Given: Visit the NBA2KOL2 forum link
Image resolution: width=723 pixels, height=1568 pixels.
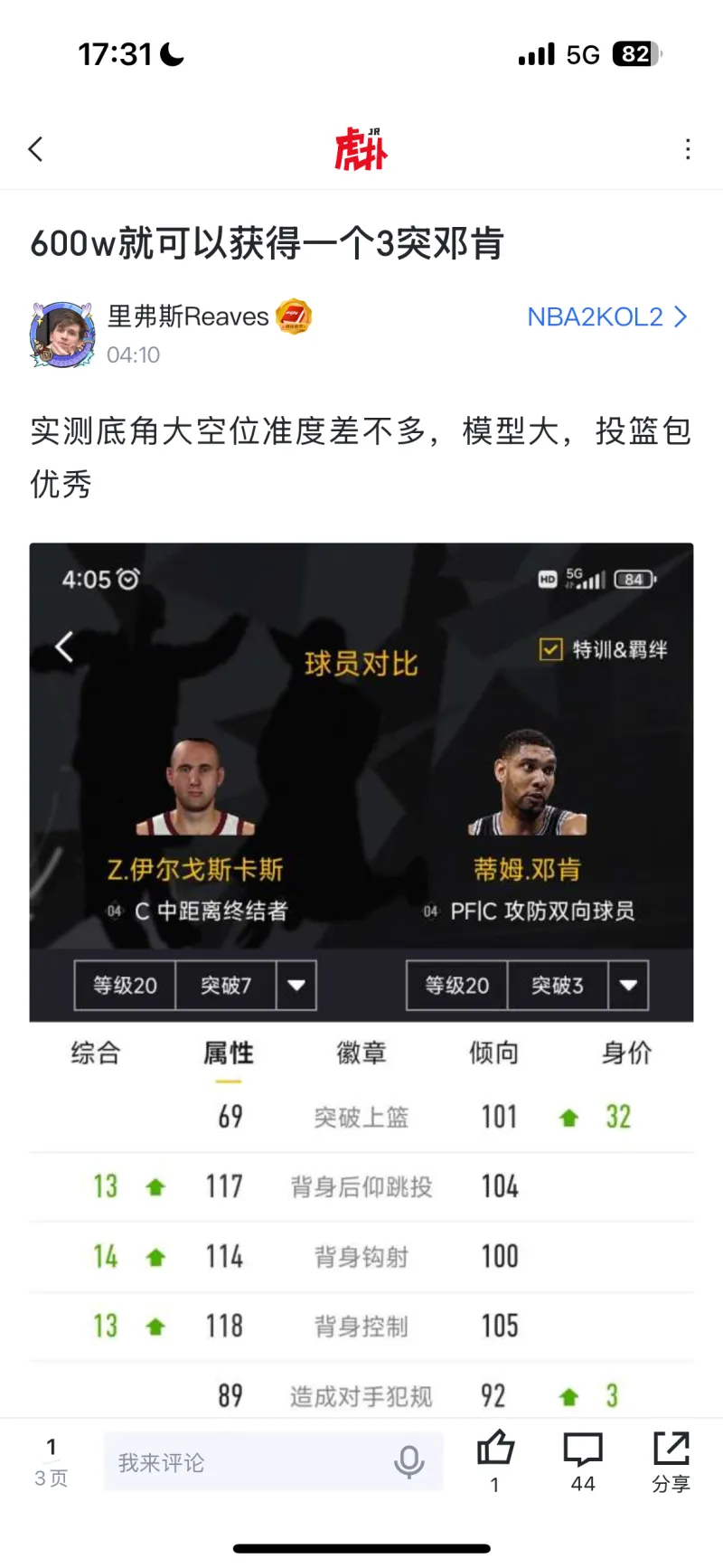Looking at the screenshot, I should [606, 317].
